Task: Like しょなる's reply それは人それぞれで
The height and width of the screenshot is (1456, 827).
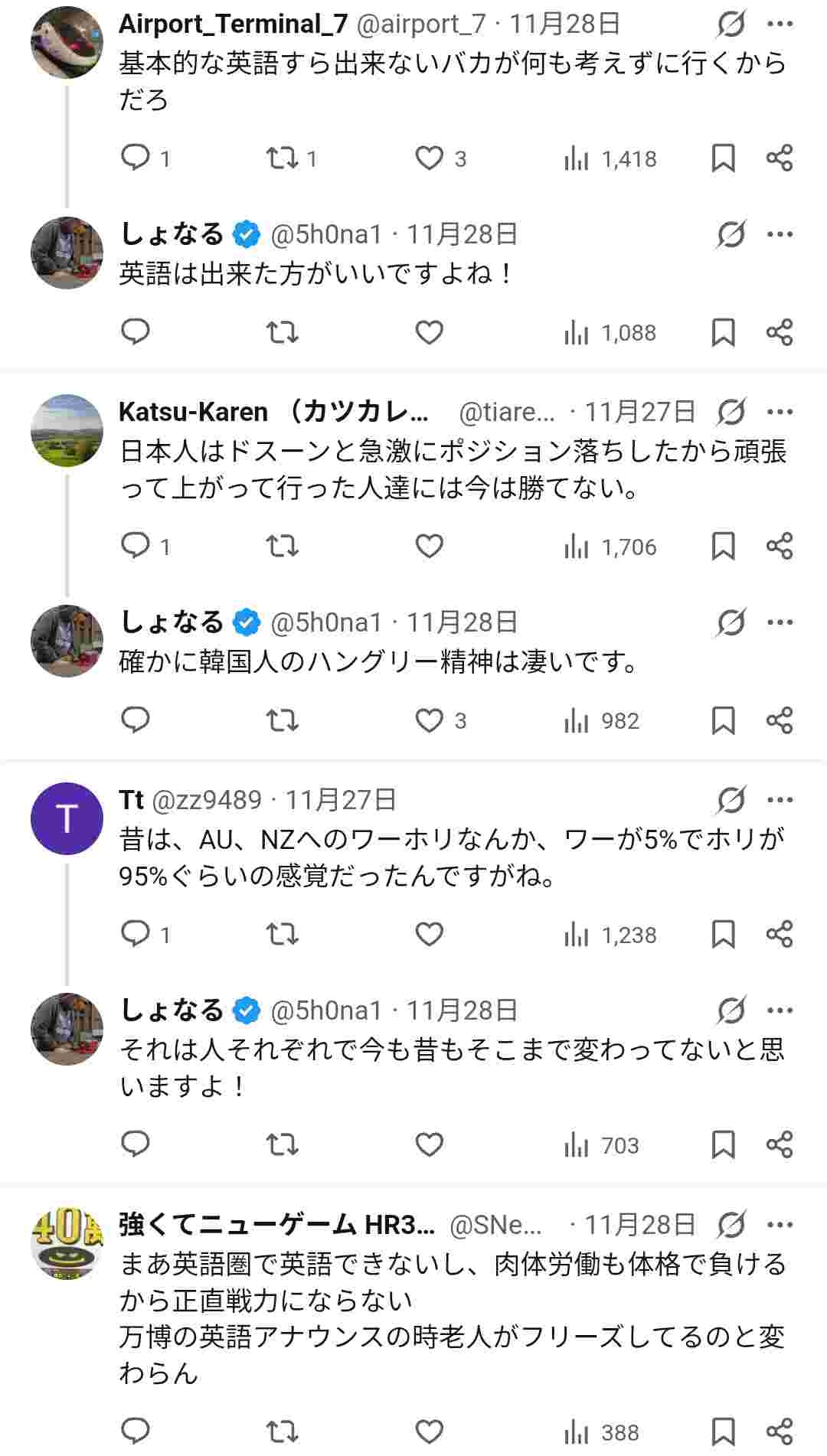Action: pos(430,1144)
